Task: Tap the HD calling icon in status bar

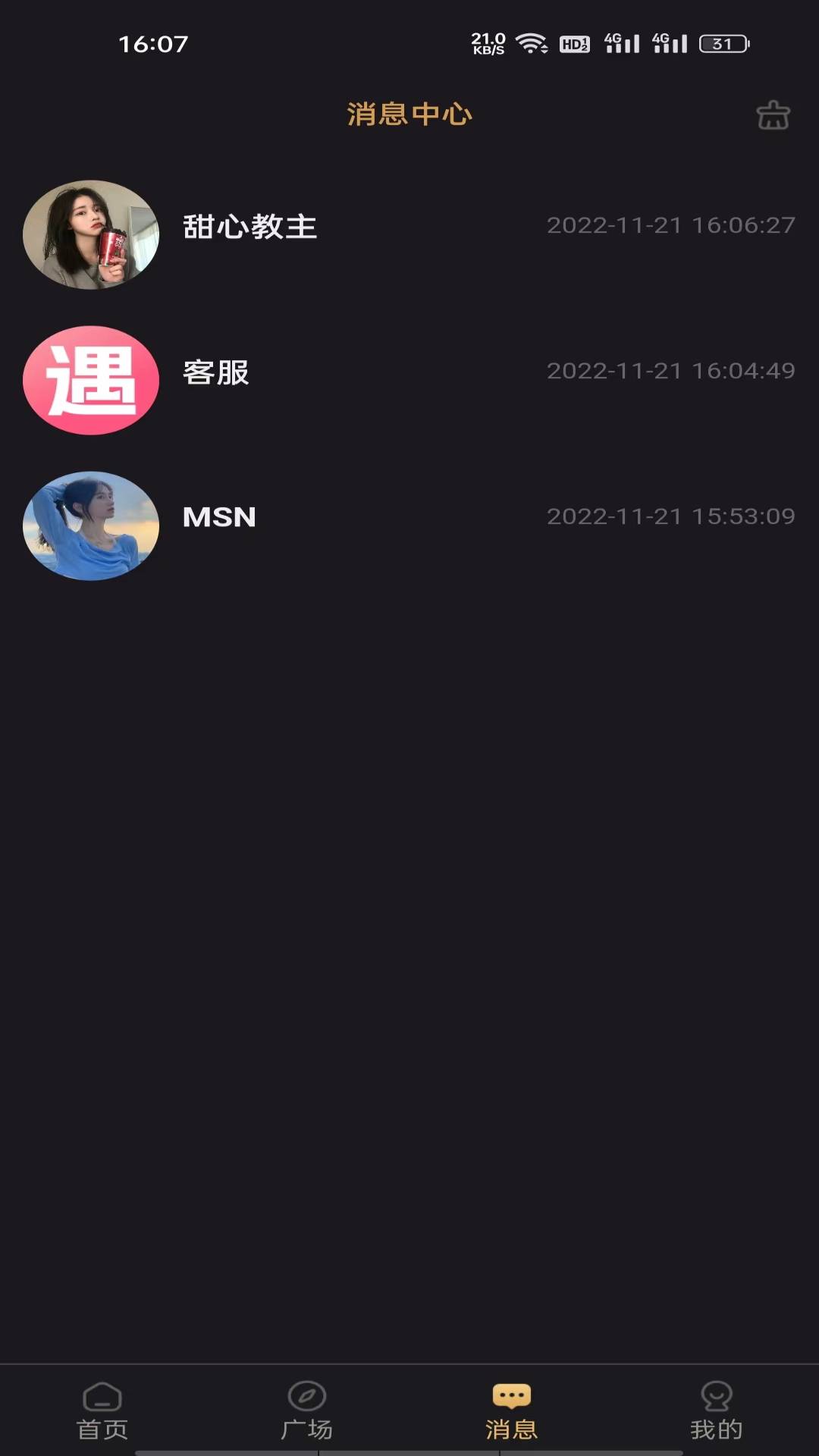Action: (x=574, y=43)
